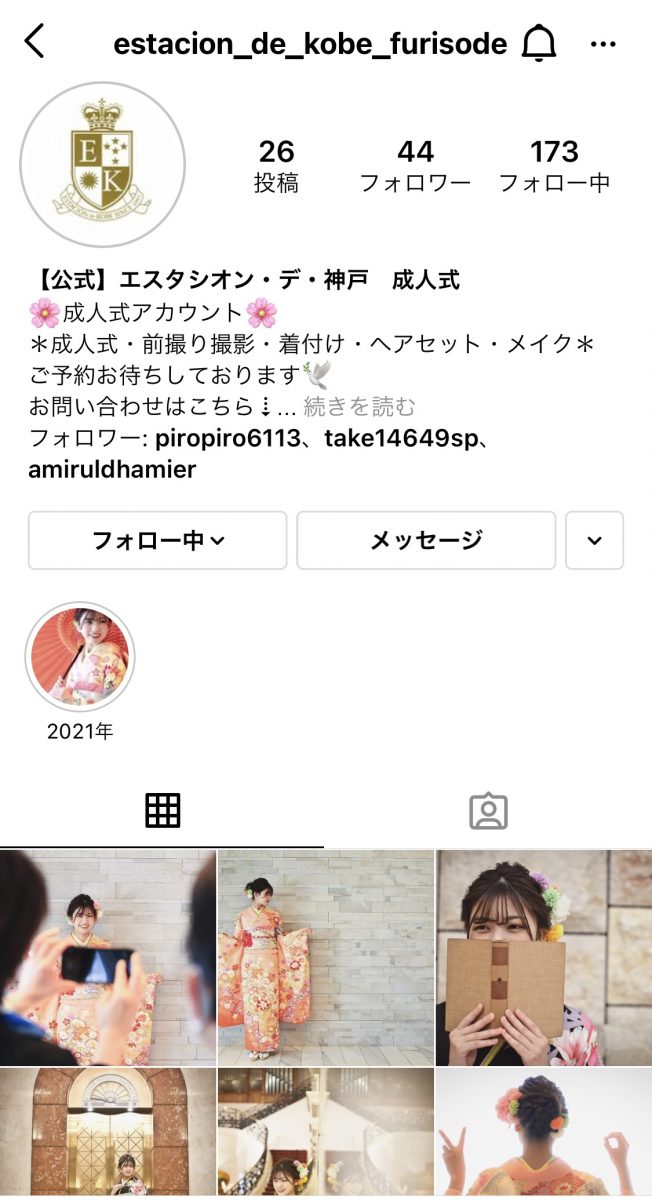
Task: Open the 2021年 story highlight
Action: [80, 673]
